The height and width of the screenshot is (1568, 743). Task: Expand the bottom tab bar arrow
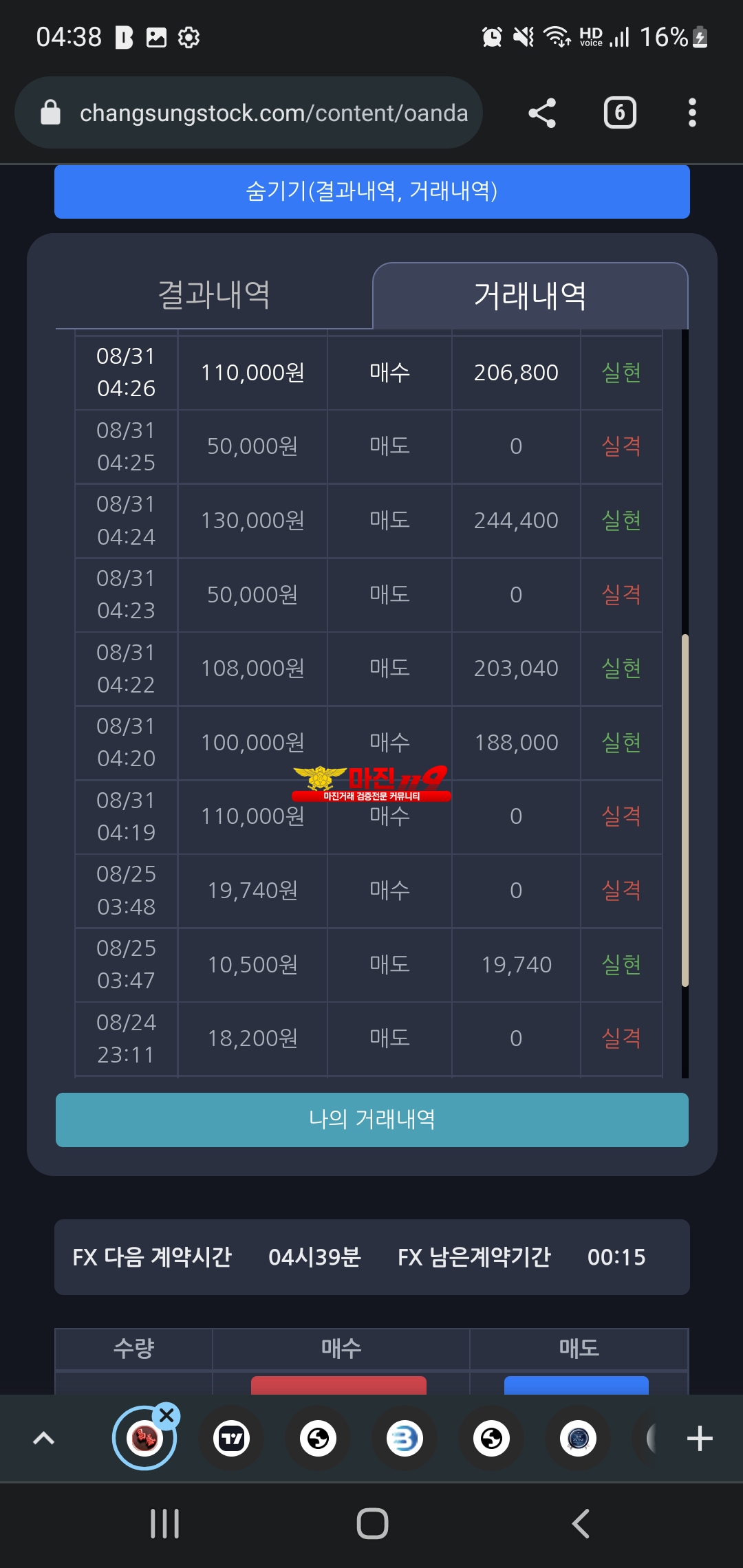[x=44, y=1438]
